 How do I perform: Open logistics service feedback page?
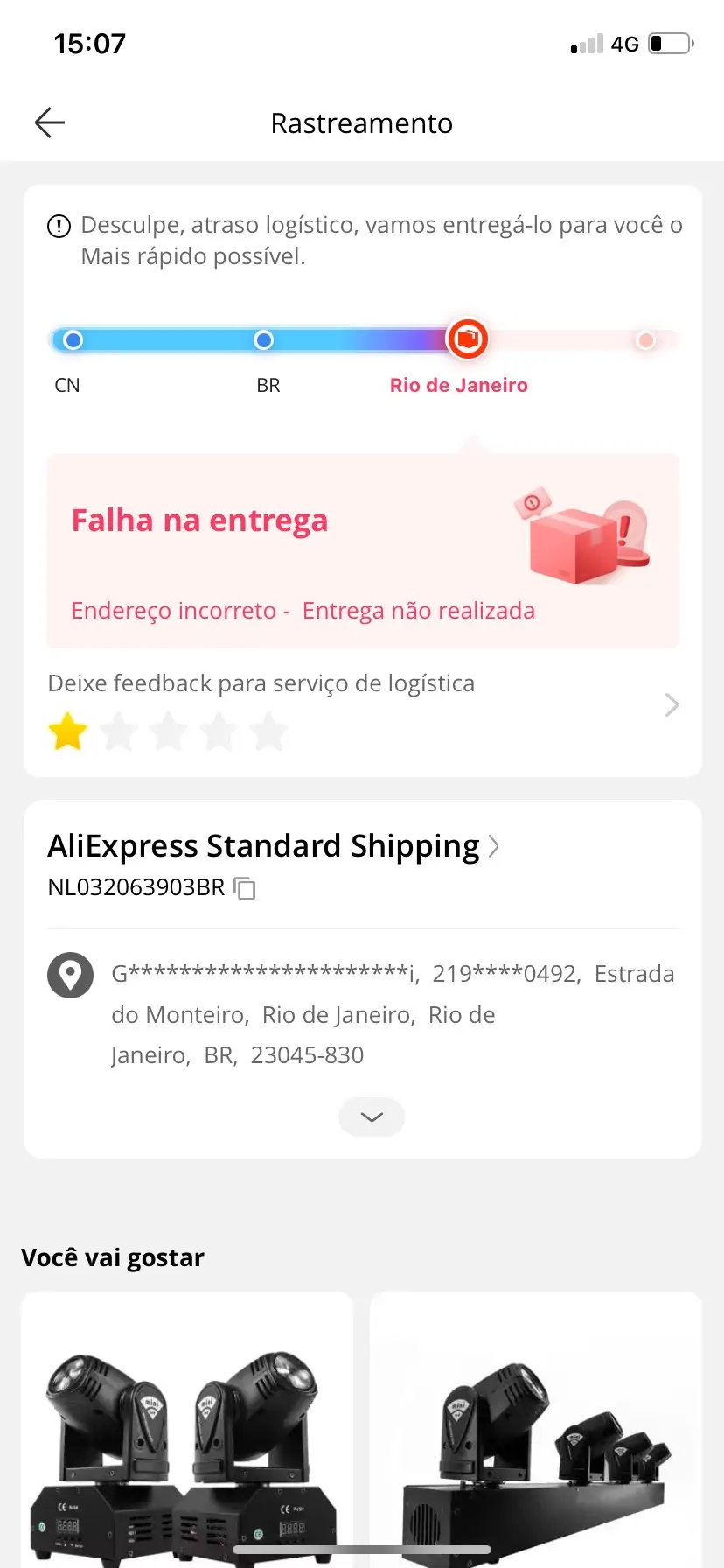tap(671, 704)
